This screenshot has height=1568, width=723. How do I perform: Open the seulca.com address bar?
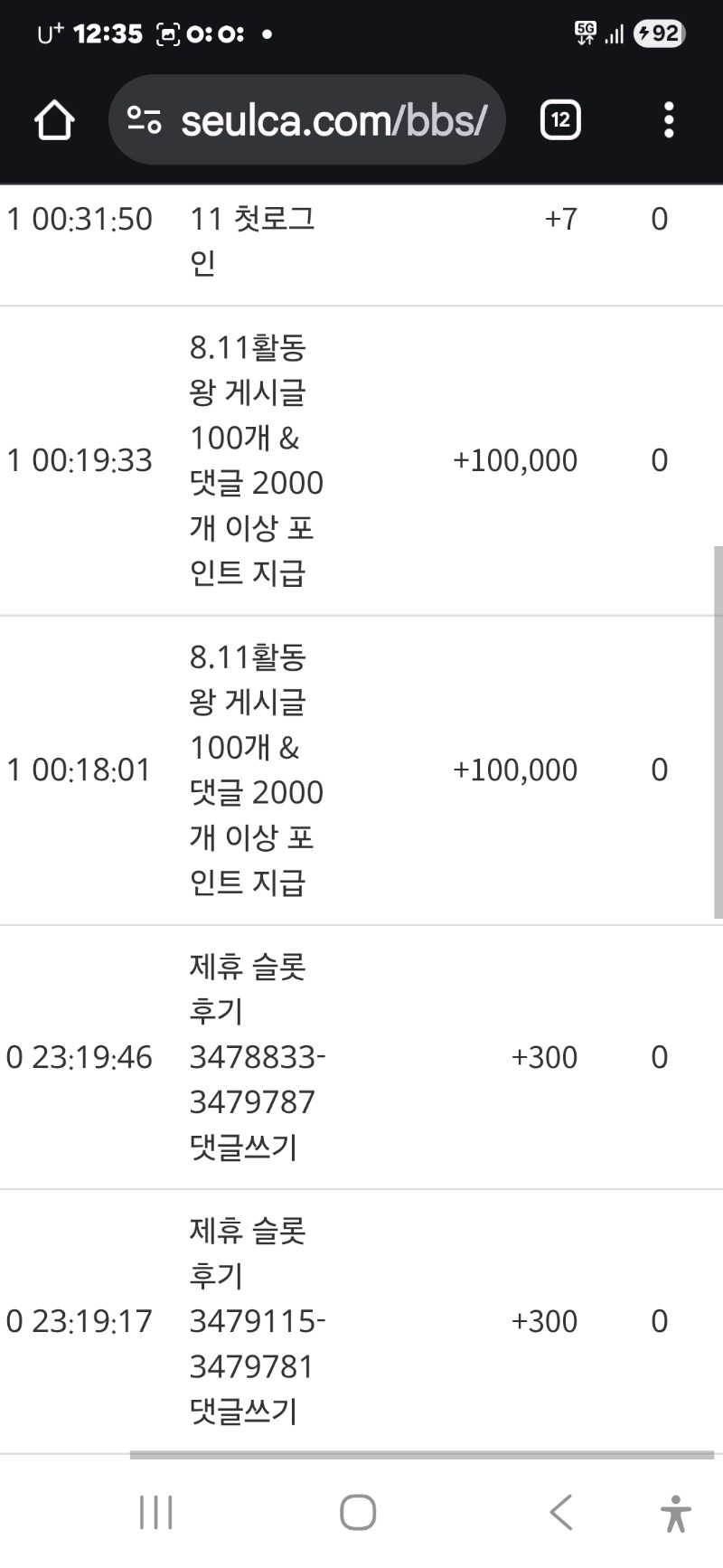click(306, 119)
